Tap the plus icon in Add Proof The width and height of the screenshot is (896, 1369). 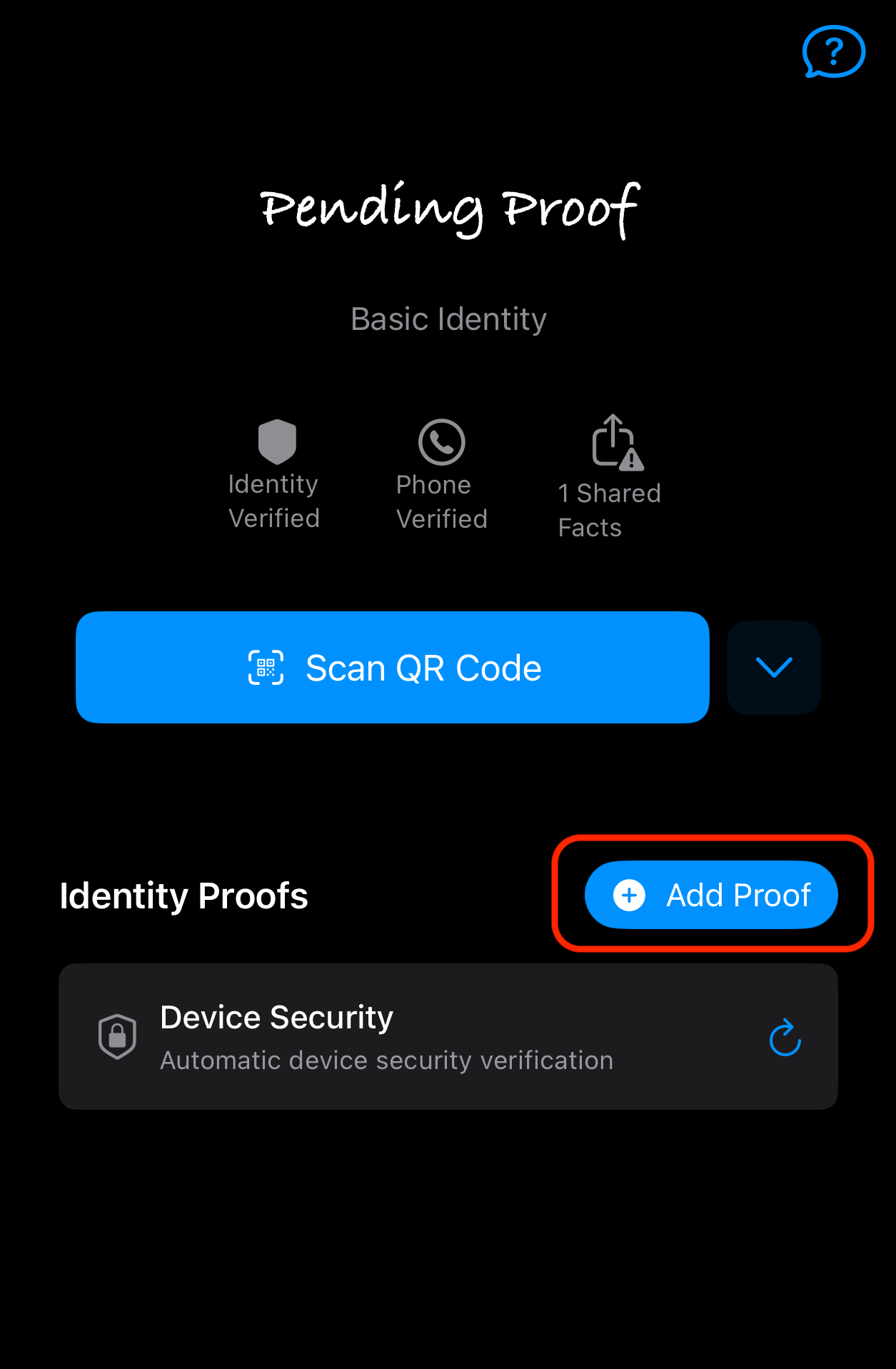pos(628,894)
